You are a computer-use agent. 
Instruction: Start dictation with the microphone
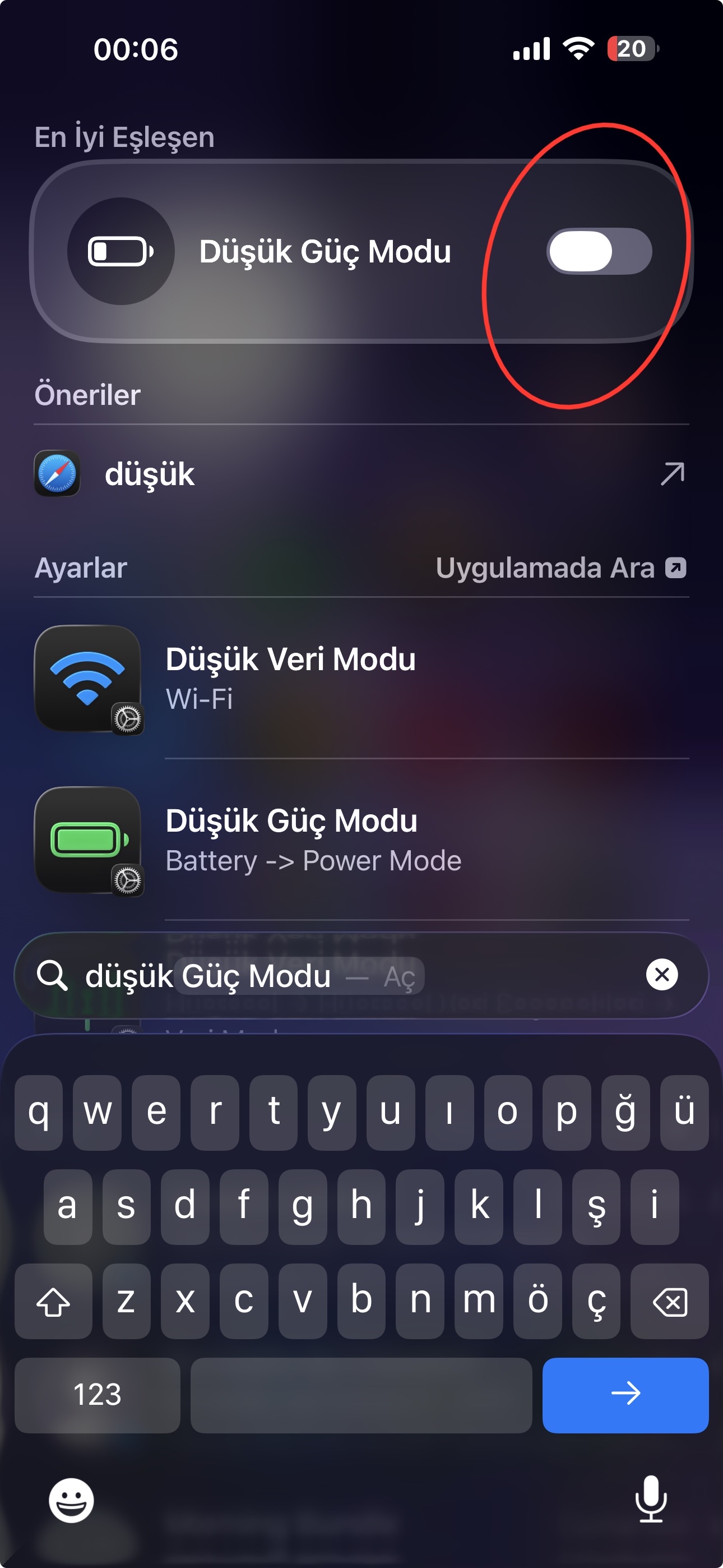pos(651,1499)
